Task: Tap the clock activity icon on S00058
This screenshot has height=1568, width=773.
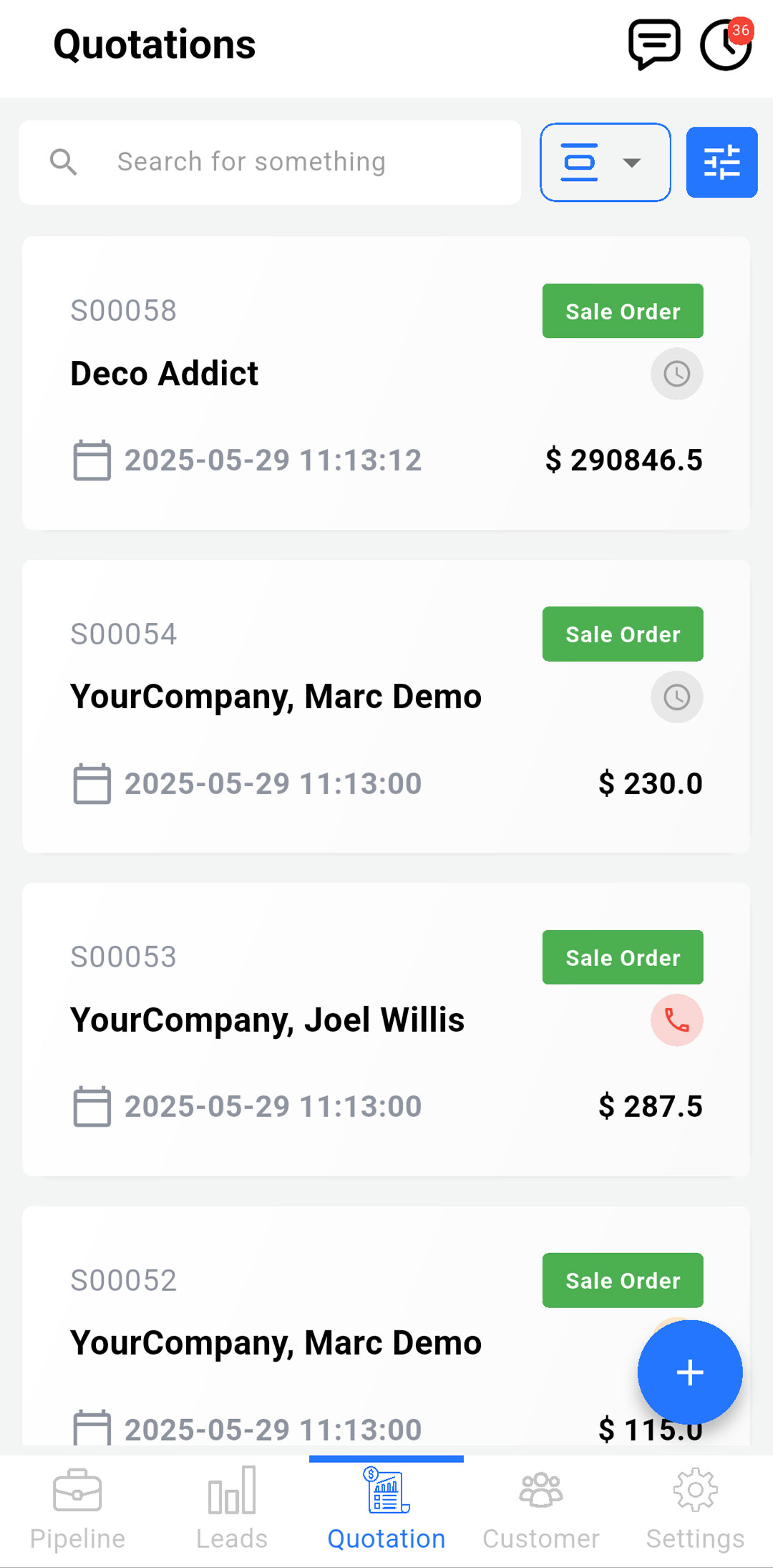Action: pos(676,374)
